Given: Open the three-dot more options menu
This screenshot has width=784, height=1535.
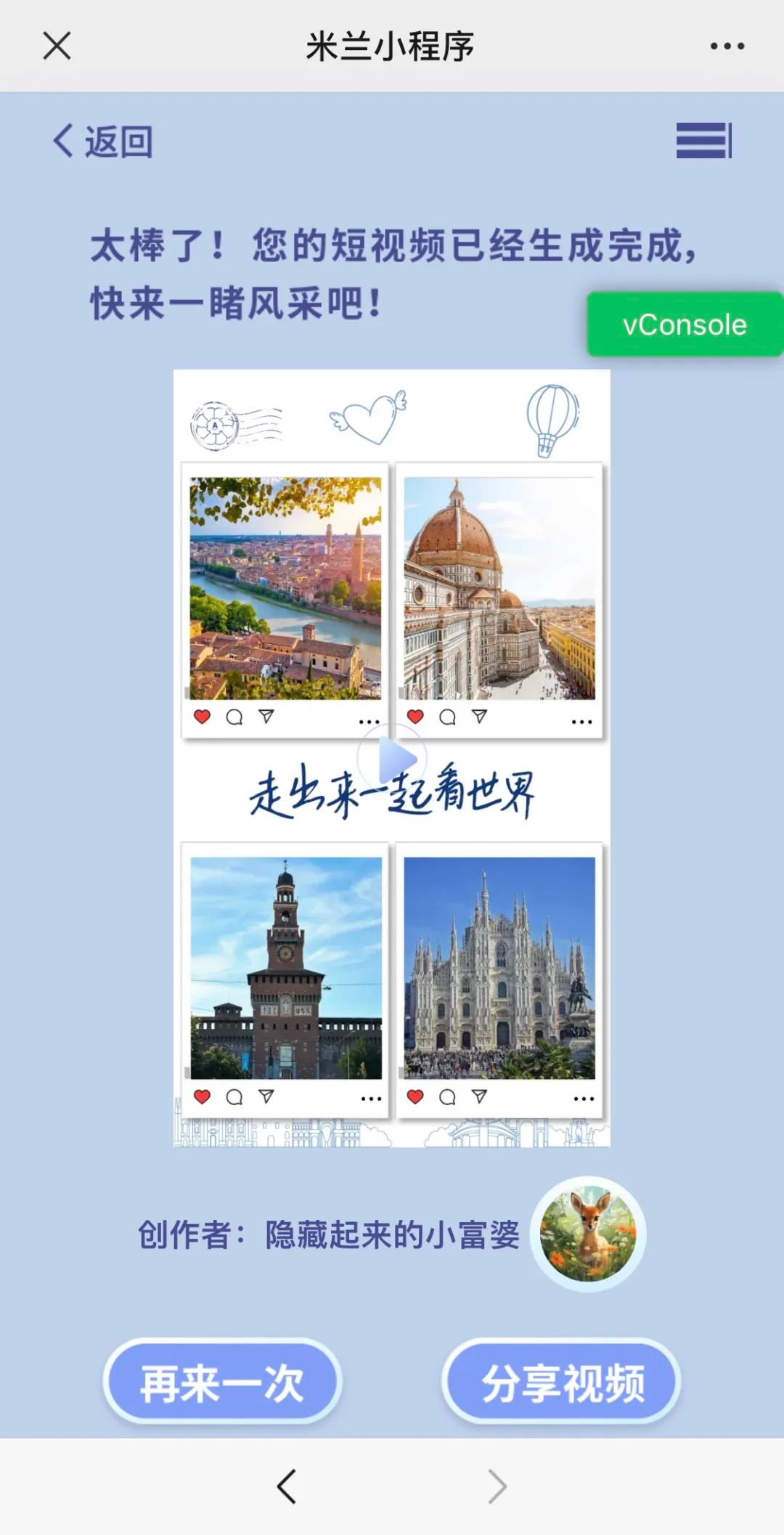Looking at the screenshot, I should click(727, 46).
